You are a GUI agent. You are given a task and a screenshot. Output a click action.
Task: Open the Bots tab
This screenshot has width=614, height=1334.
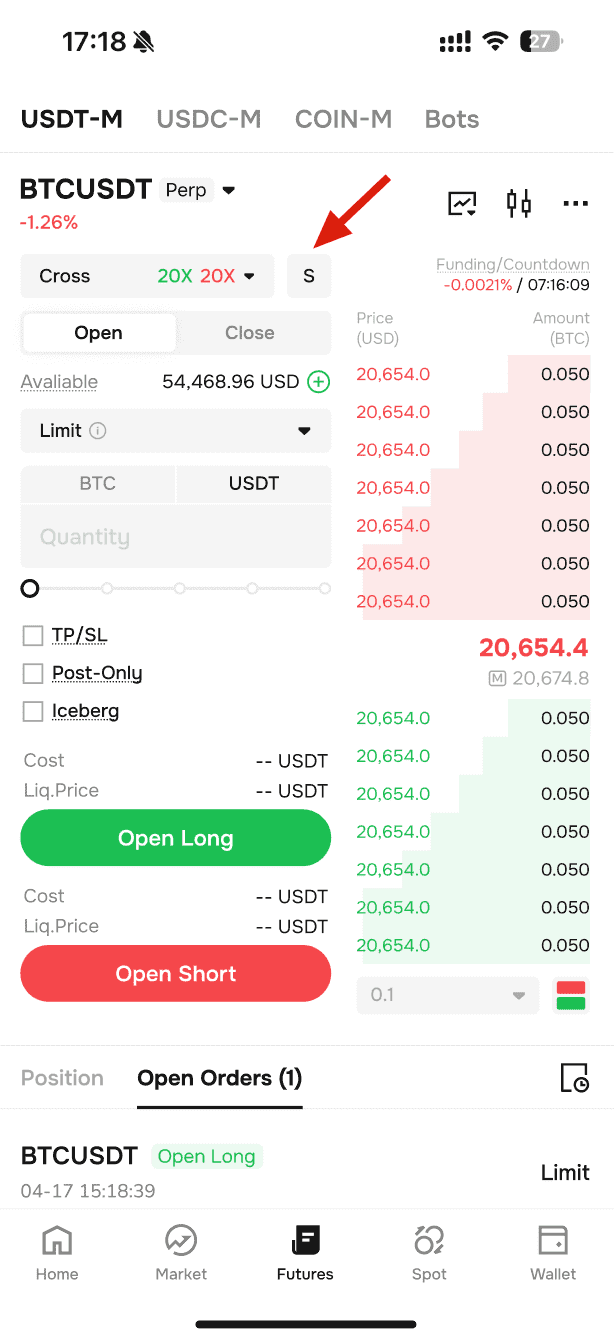point(452,119)
